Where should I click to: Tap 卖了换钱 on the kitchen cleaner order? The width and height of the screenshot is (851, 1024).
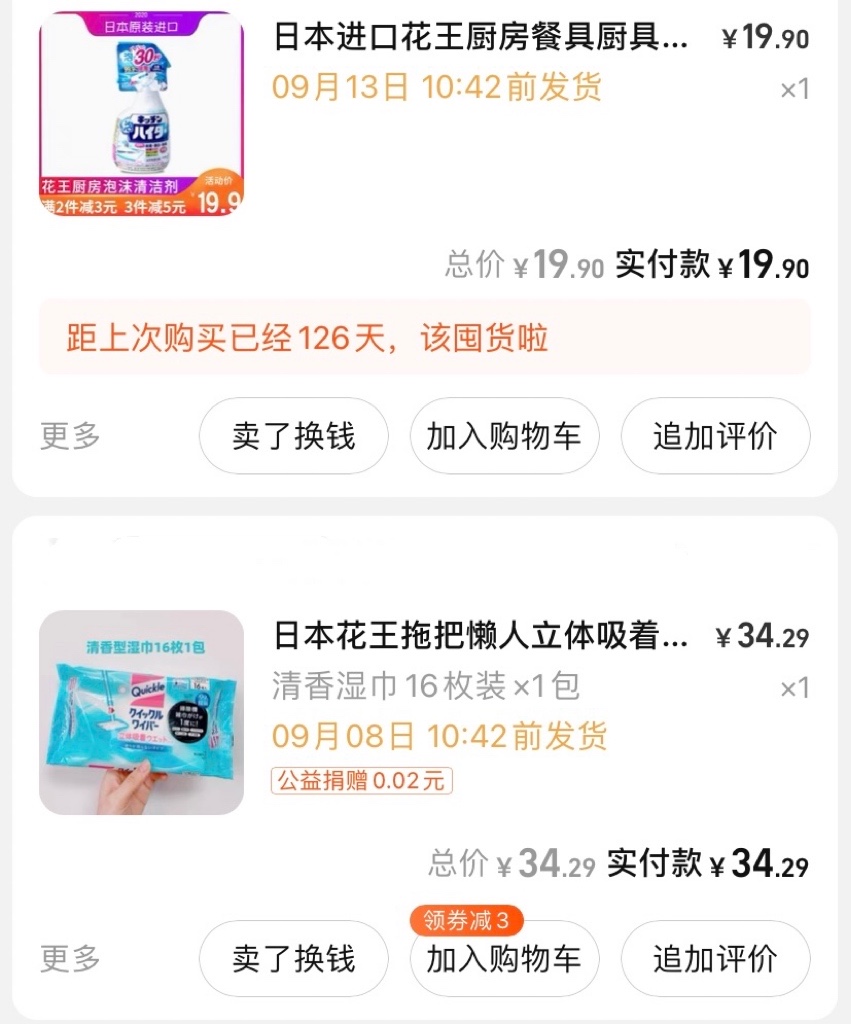point(293,435)
